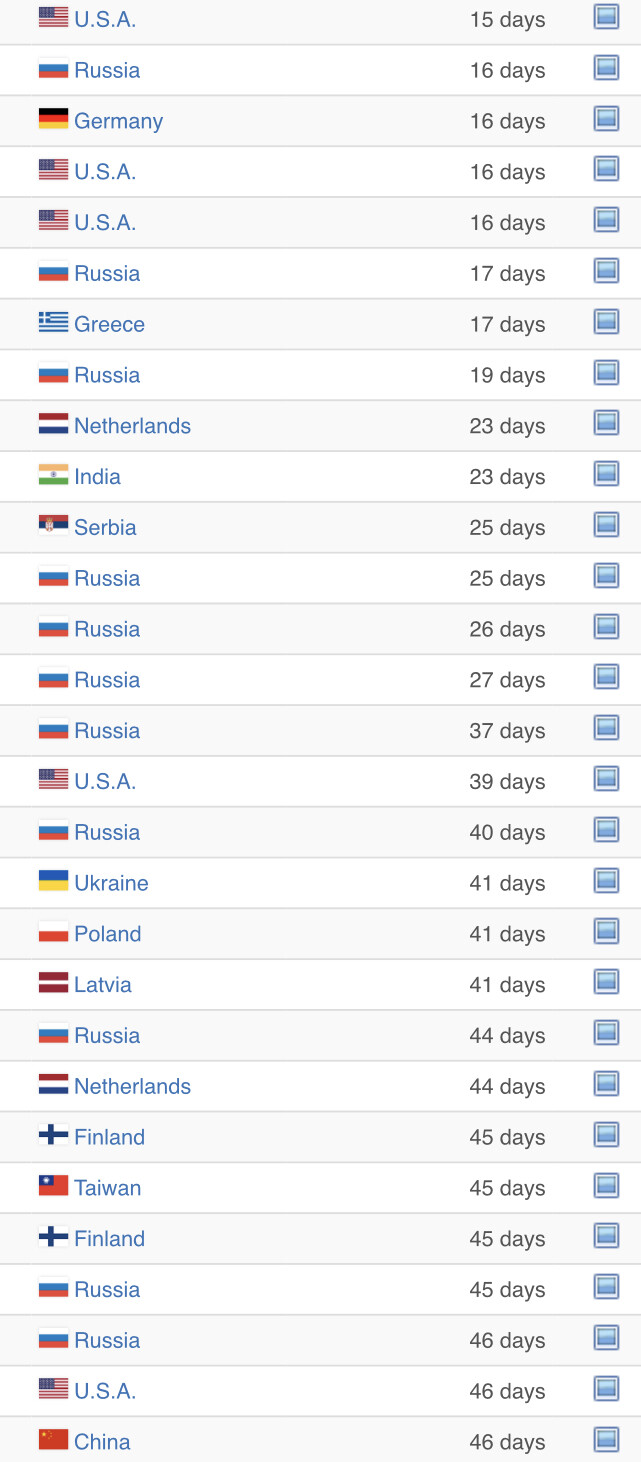The height and width of the screenshot is (1462, 641).
Task: Open the screenshot icon in the 37 days row
Action: coord(607,727)
